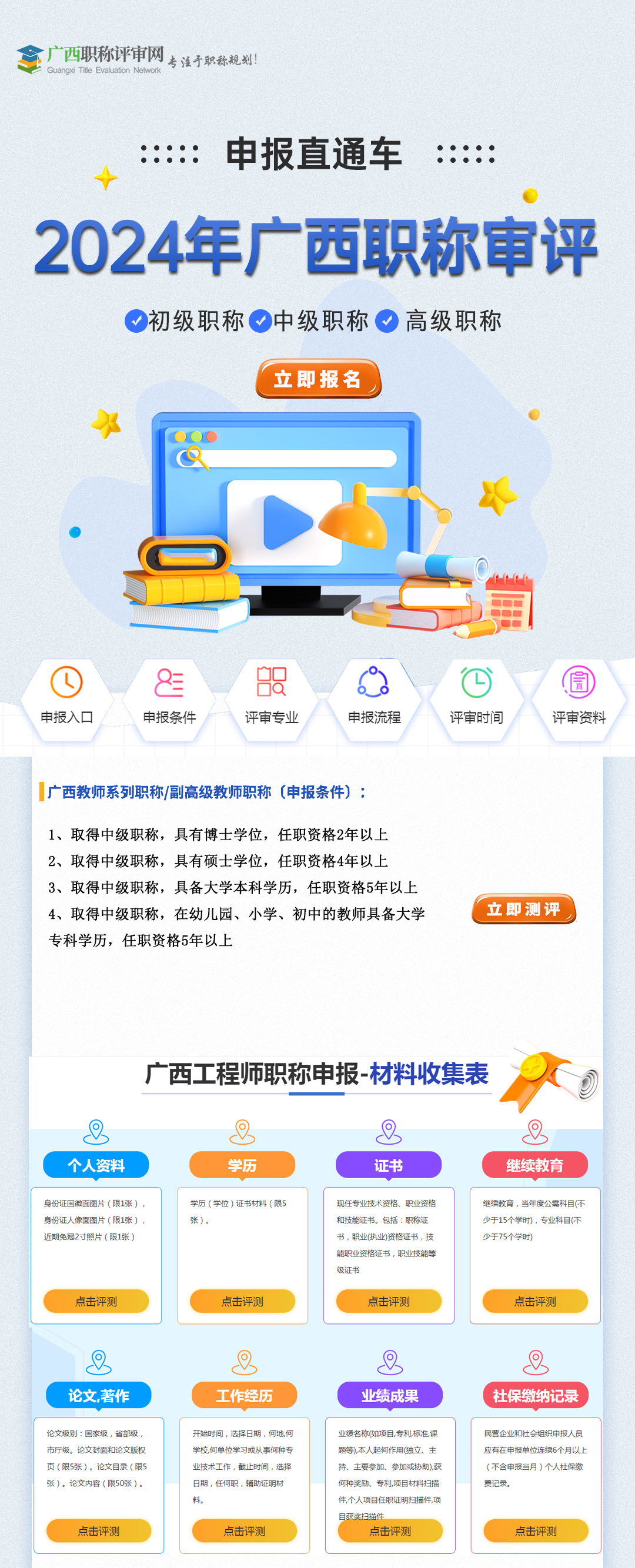Viewport: 635px width, 1568px height.
Task: Open 评审时间
Action: (476, 698)
